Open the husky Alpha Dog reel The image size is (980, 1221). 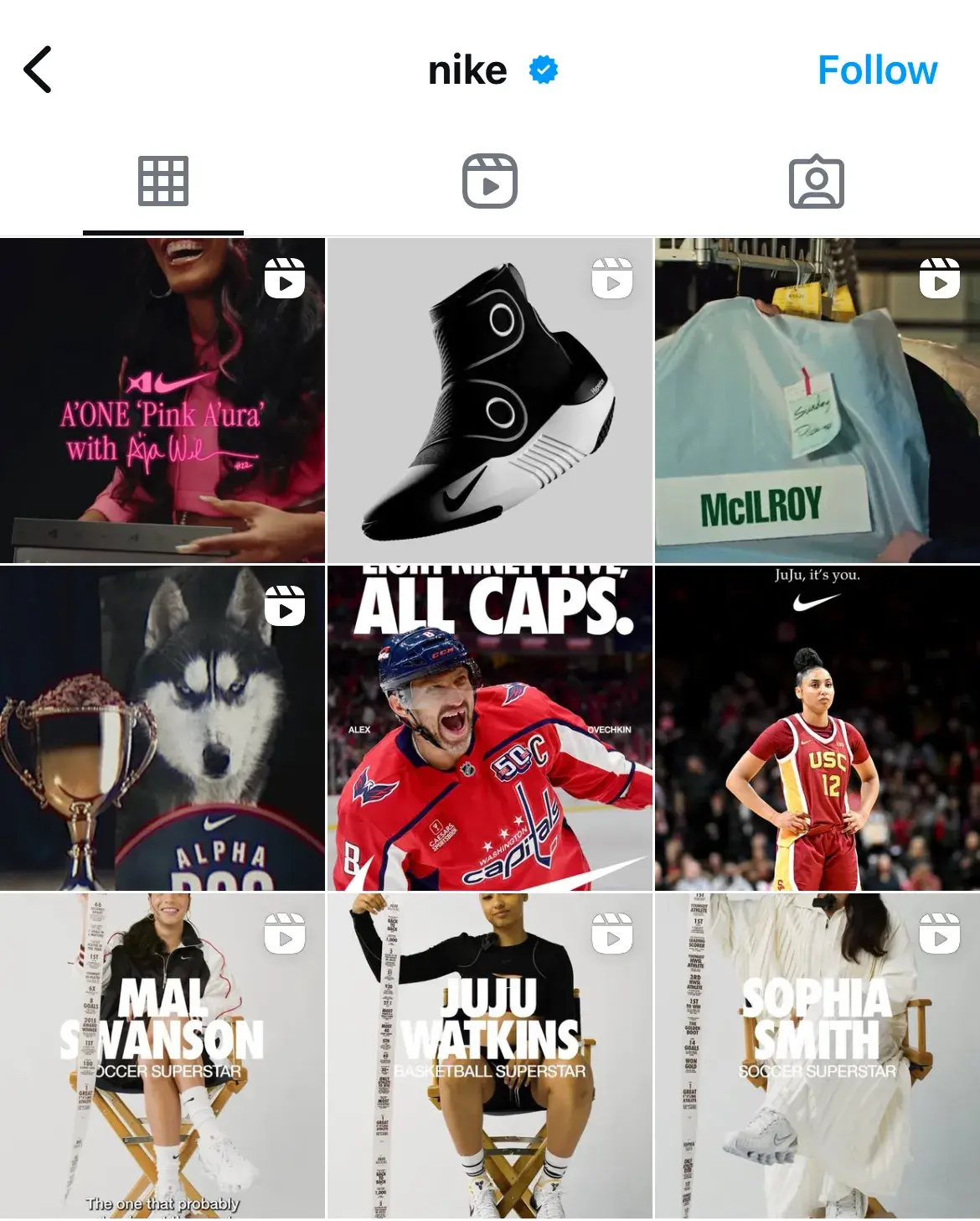click(162, 727)
